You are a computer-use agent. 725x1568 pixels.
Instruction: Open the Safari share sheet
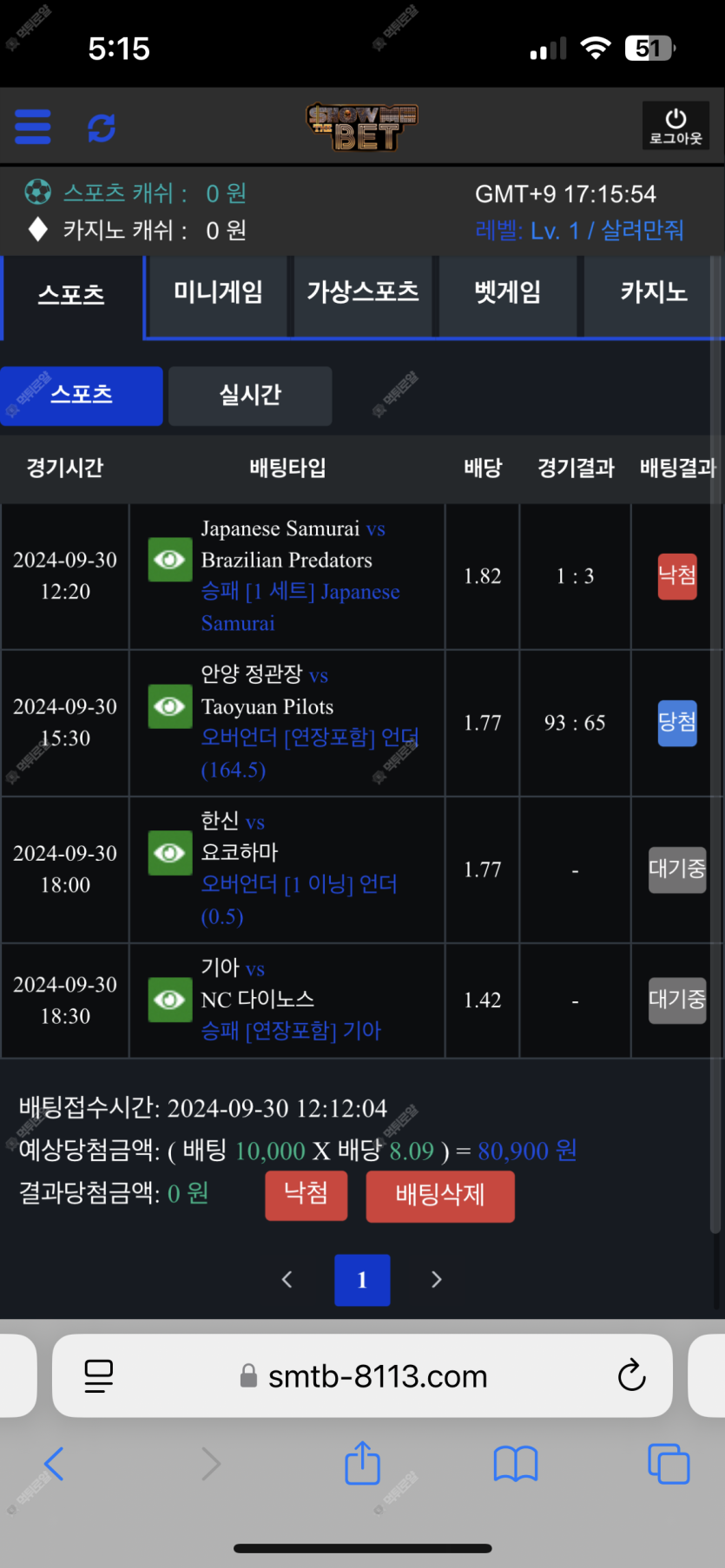(362, 1464)
